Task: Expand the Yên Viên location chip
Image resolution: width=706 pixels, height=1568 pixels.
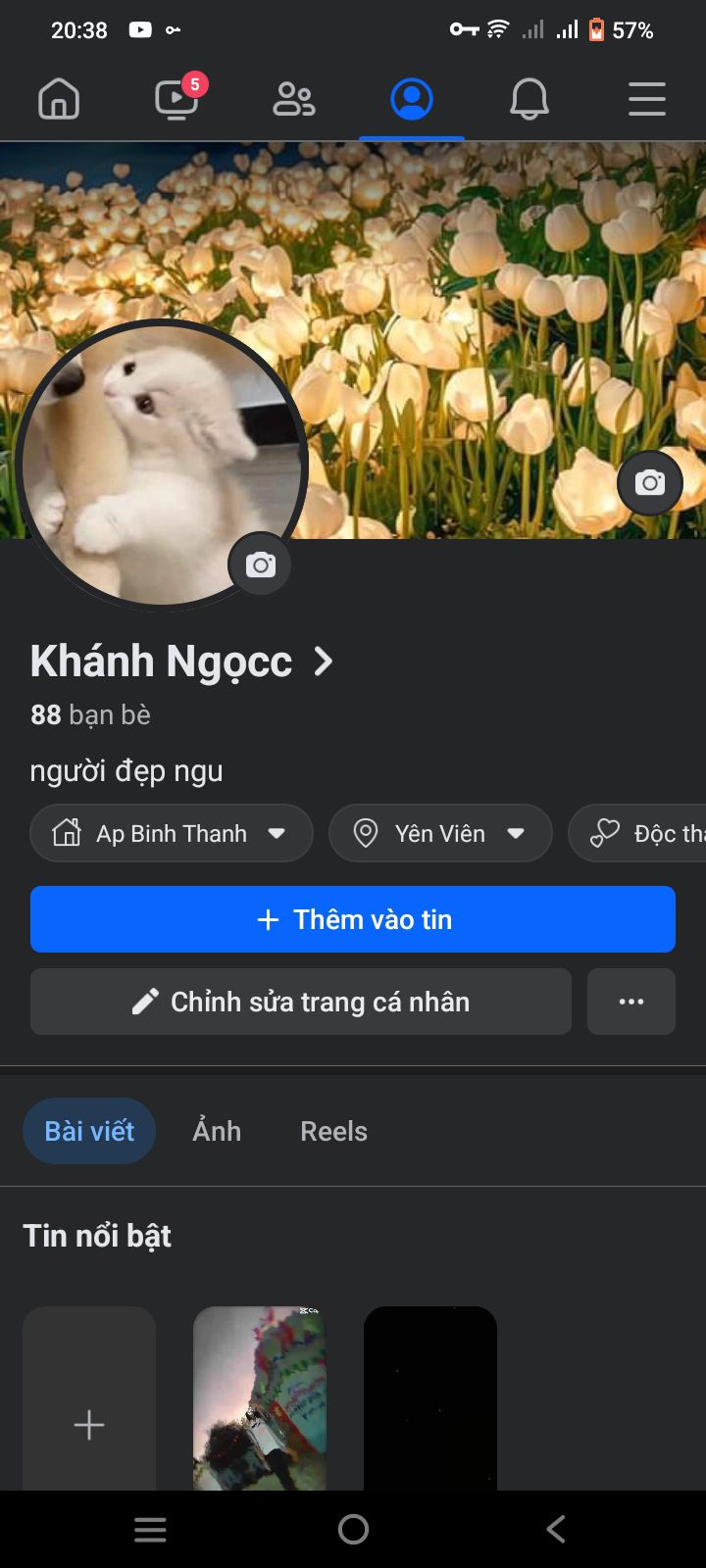Action: tap(440, 833)
